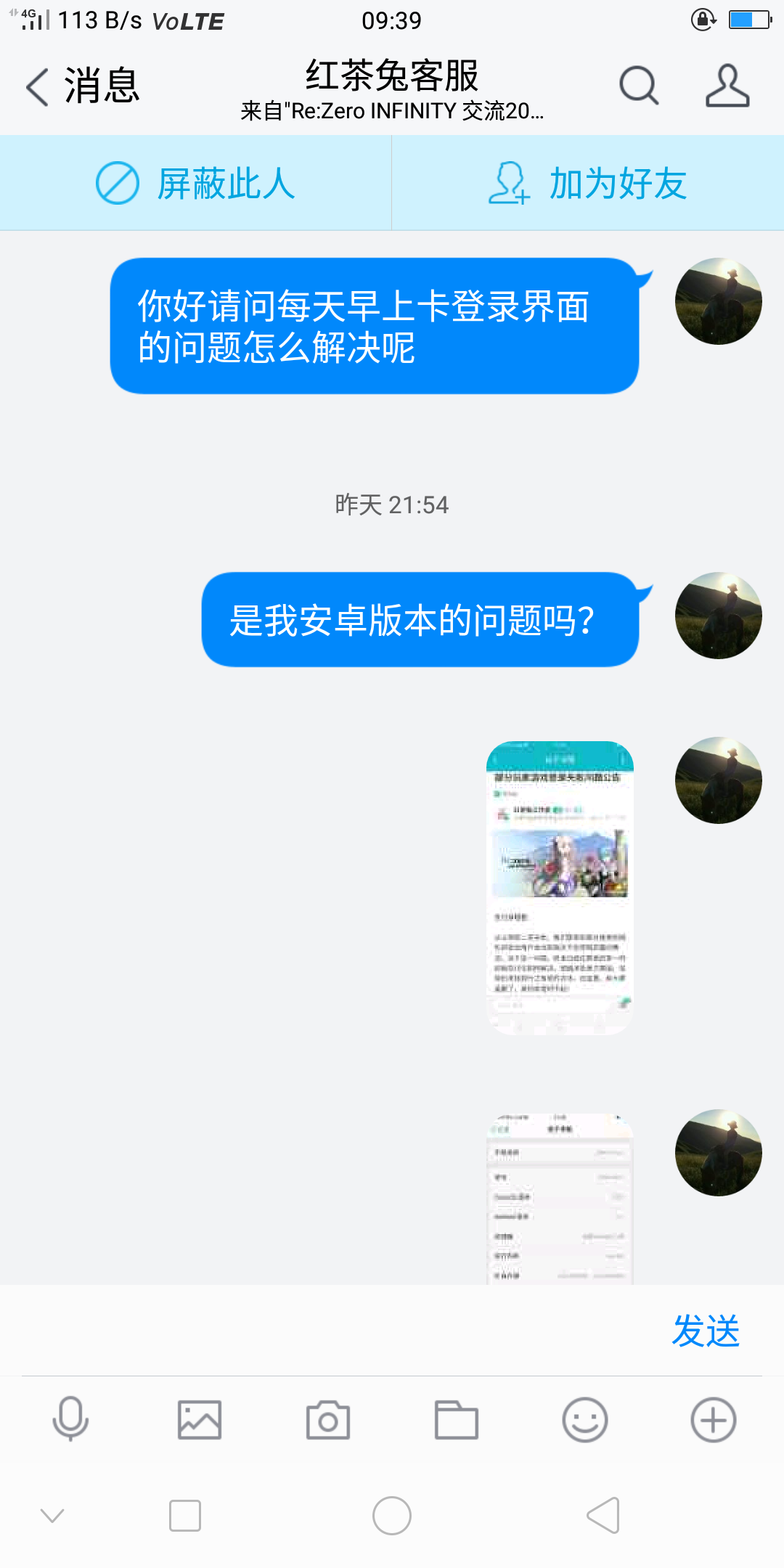This screenshot has width=784, height=1568.
Task: Open chat search with the magnifier icon
Action: 637,86
